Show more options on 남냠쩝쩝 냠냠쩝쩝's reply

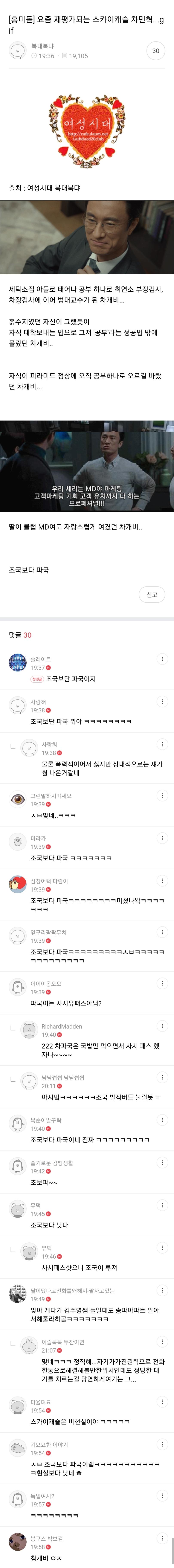[x=162, y=1077]
